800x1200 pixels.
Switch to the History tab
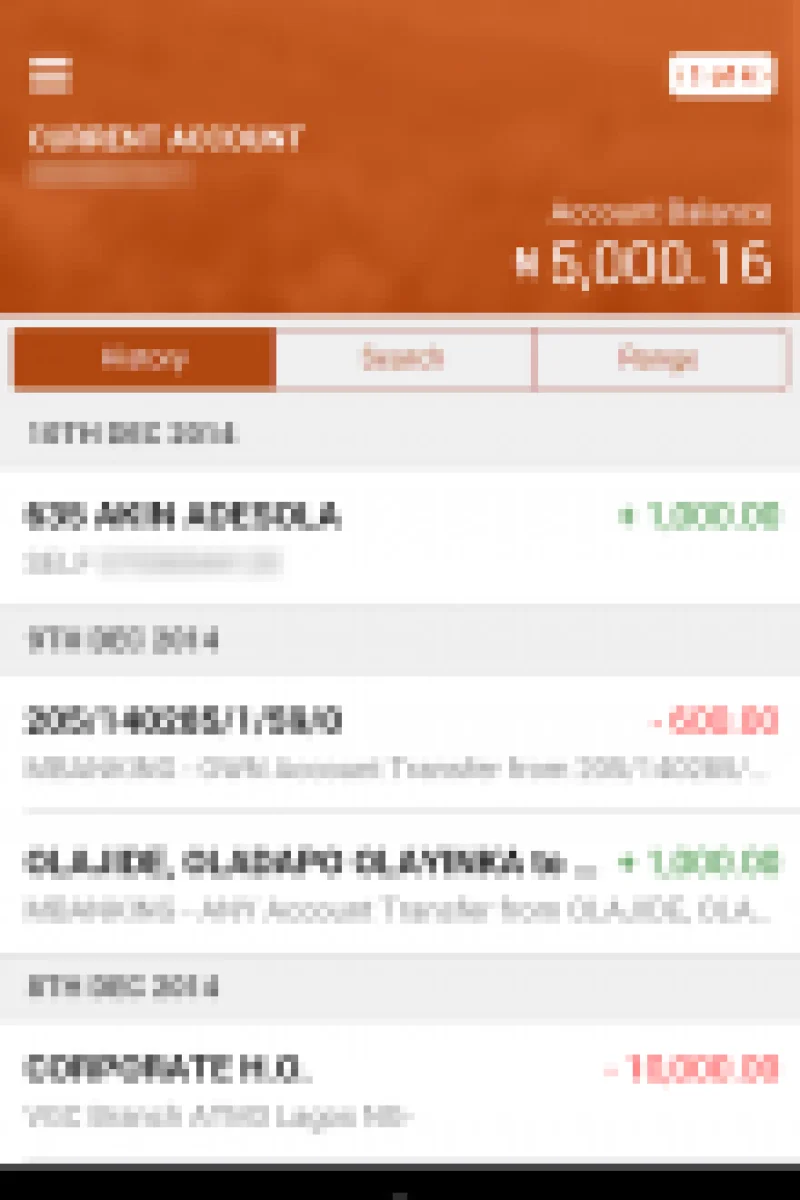144,358
